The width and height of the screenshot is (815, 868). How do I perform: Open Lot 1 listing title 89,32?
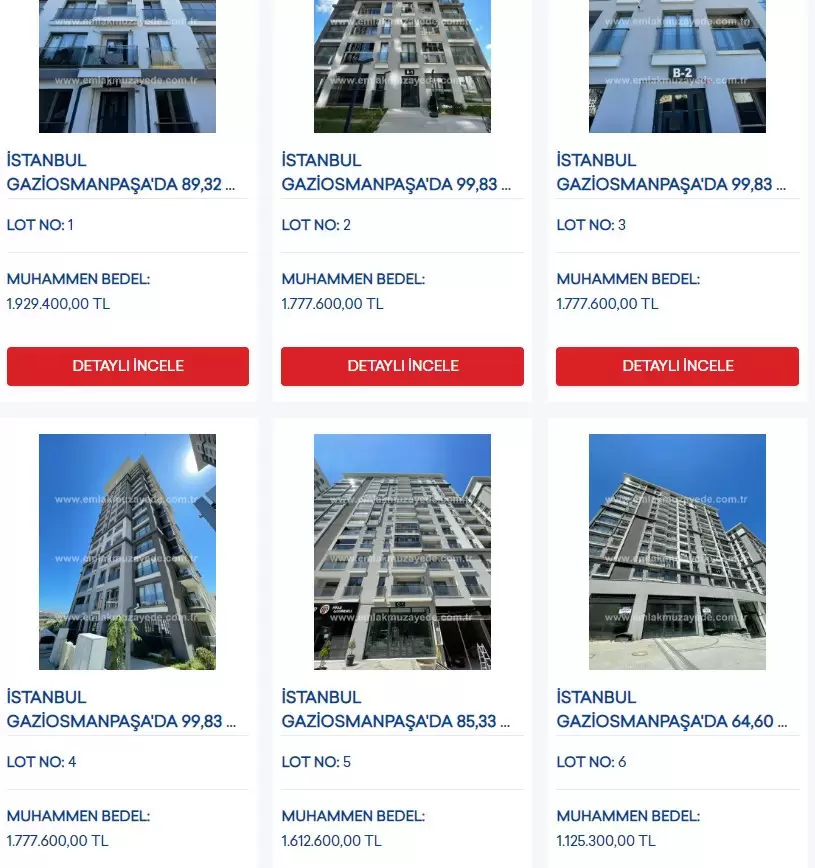click(x=121, y=172)
